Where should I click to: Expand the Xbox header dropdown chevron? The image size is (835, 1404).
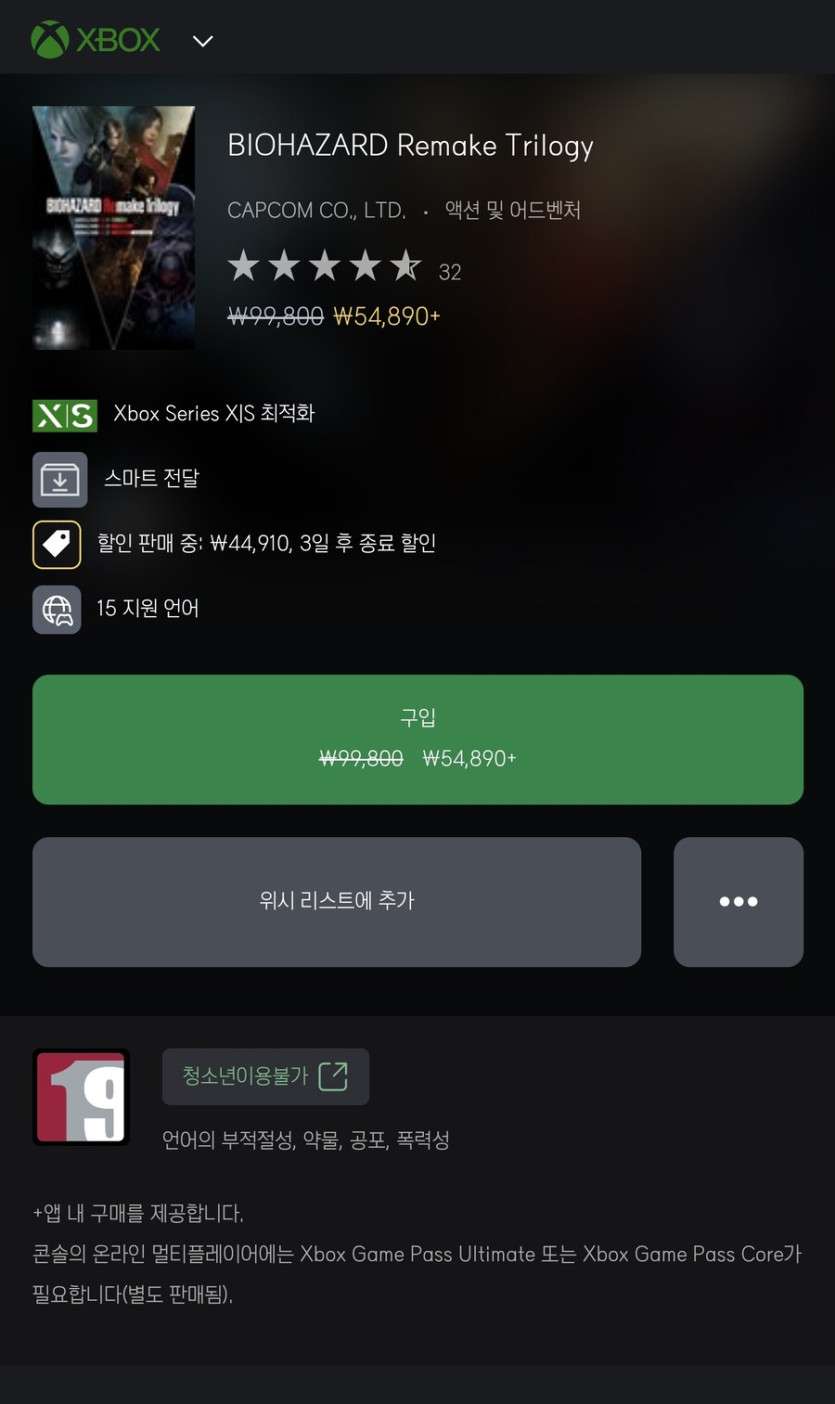[203, 41]
